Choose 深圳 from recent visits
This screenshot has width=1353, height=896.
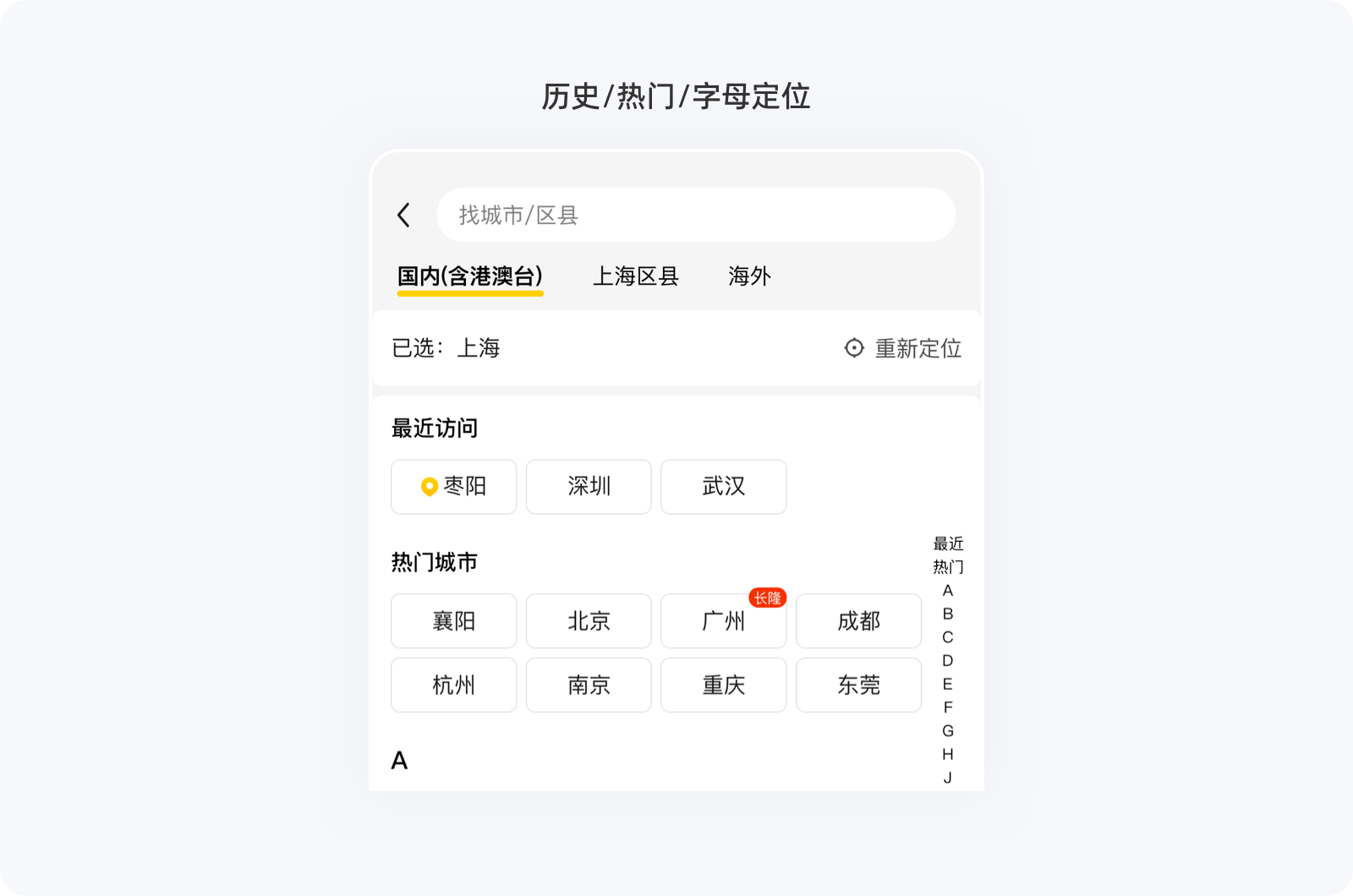click(589, 487)
